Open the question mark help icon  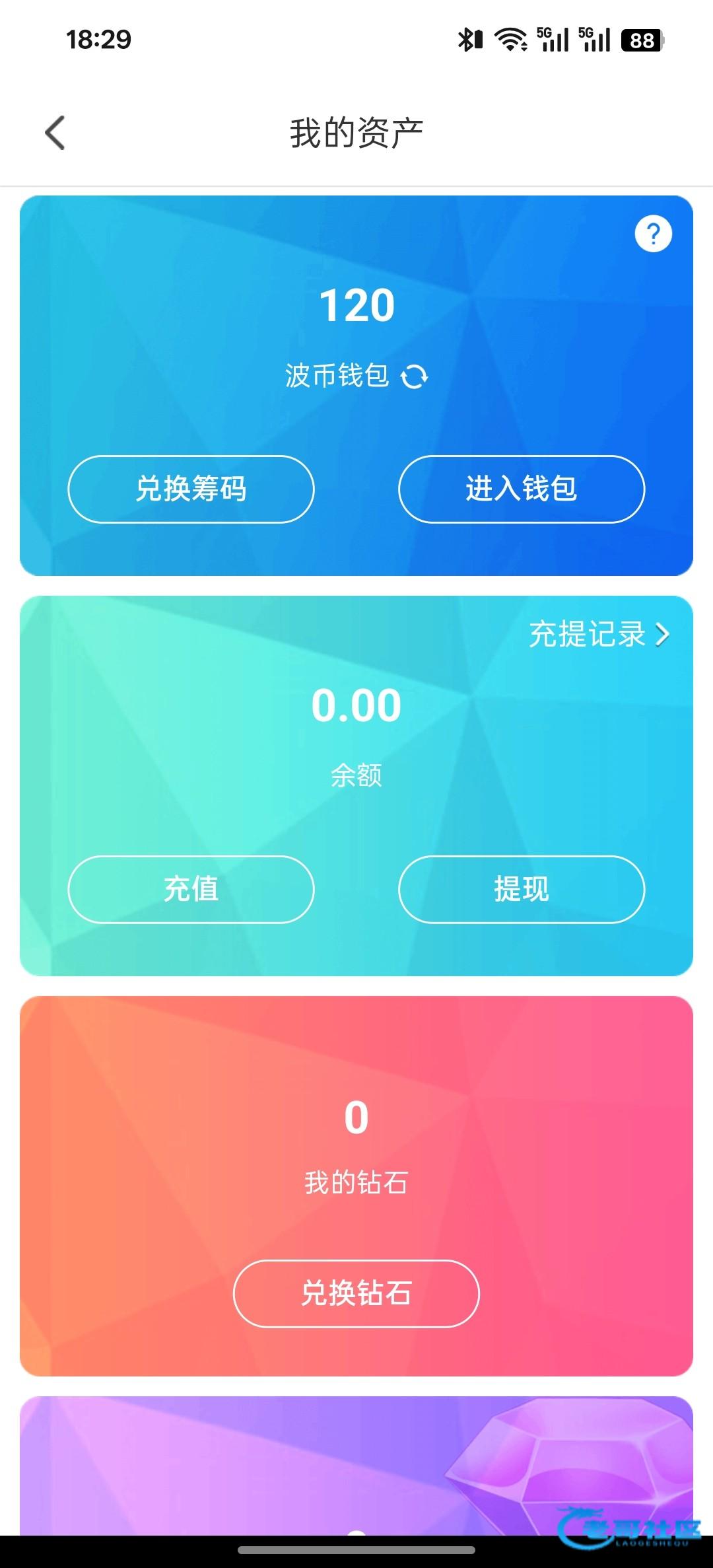pos(653,233)
